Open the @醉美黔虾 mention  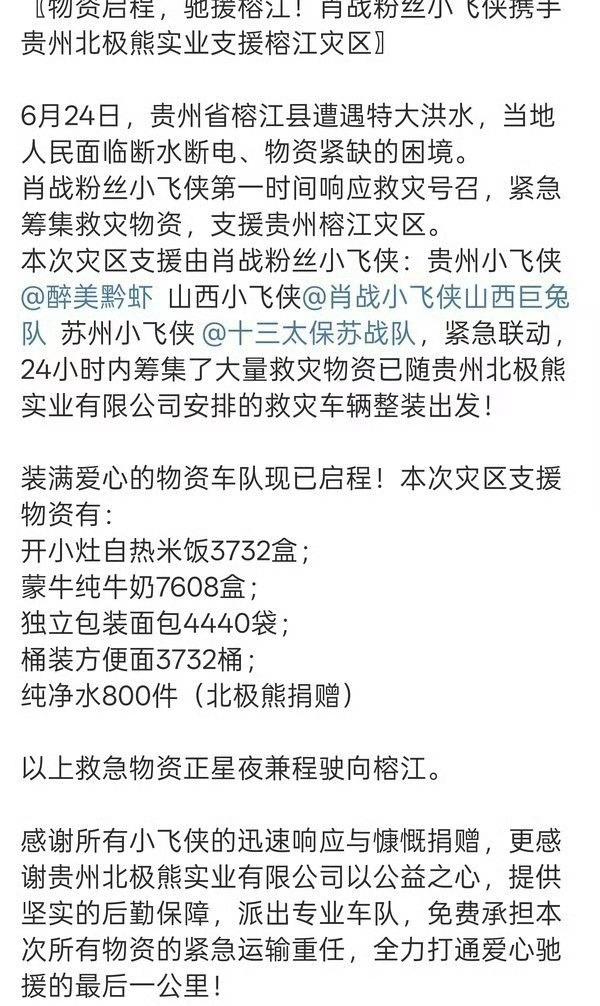coord(87,297)
